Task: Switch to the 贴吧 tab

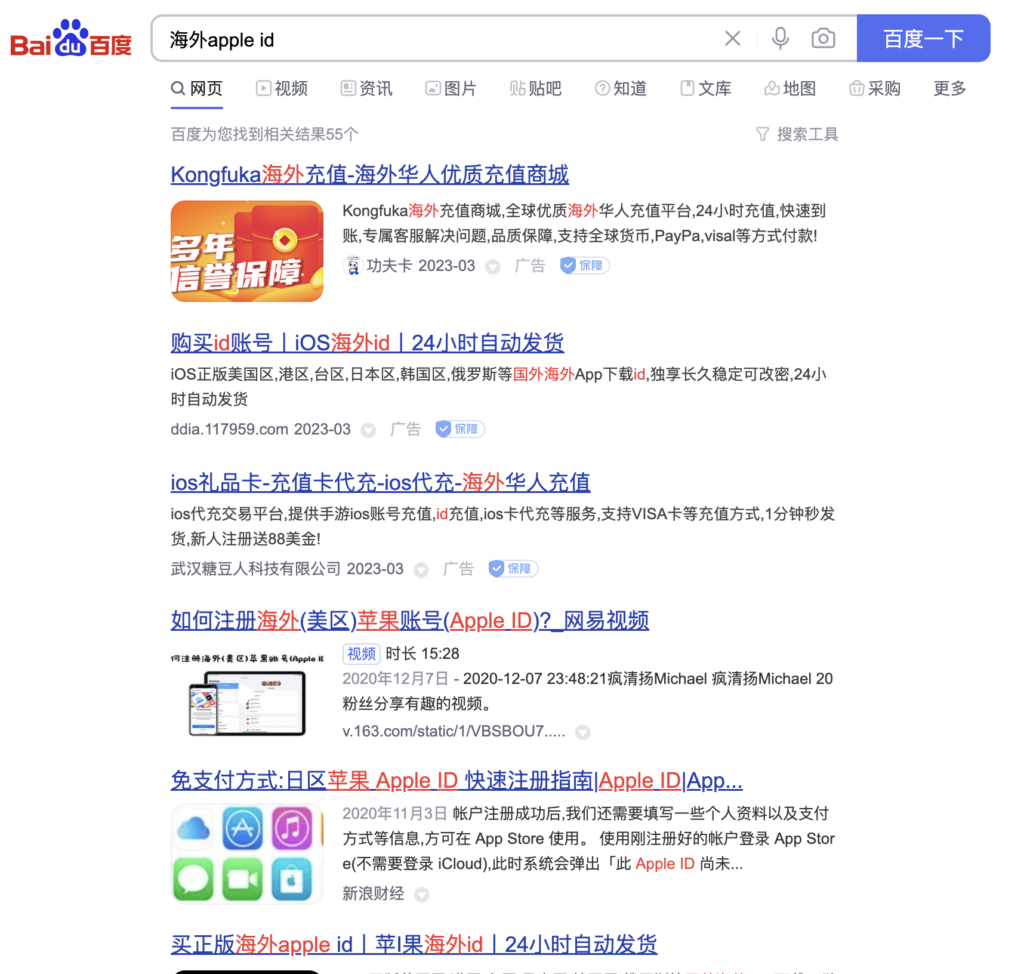Action: point(535,89)
